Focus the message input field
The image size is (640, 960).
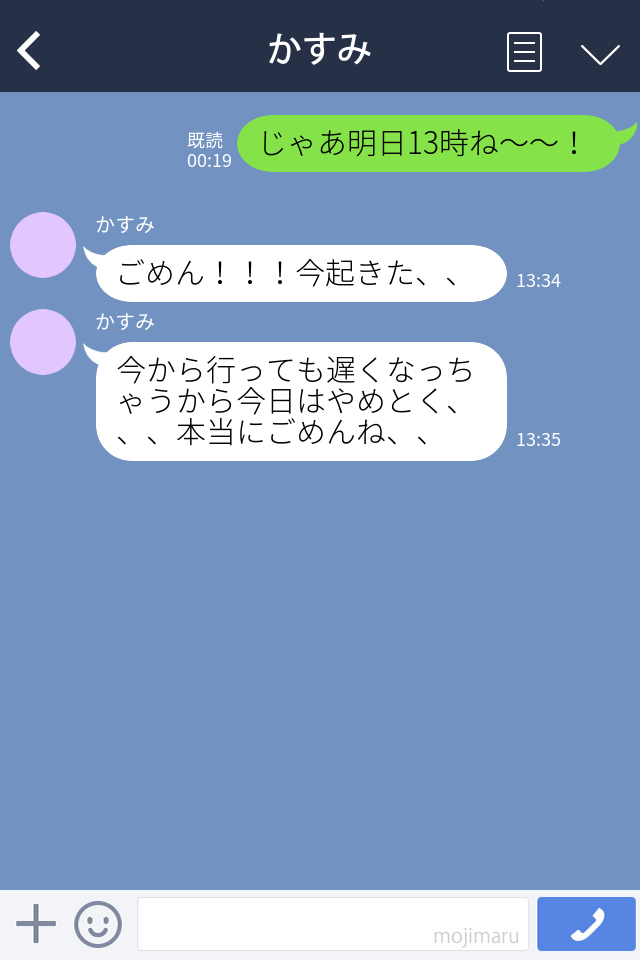tap(332, 924)
